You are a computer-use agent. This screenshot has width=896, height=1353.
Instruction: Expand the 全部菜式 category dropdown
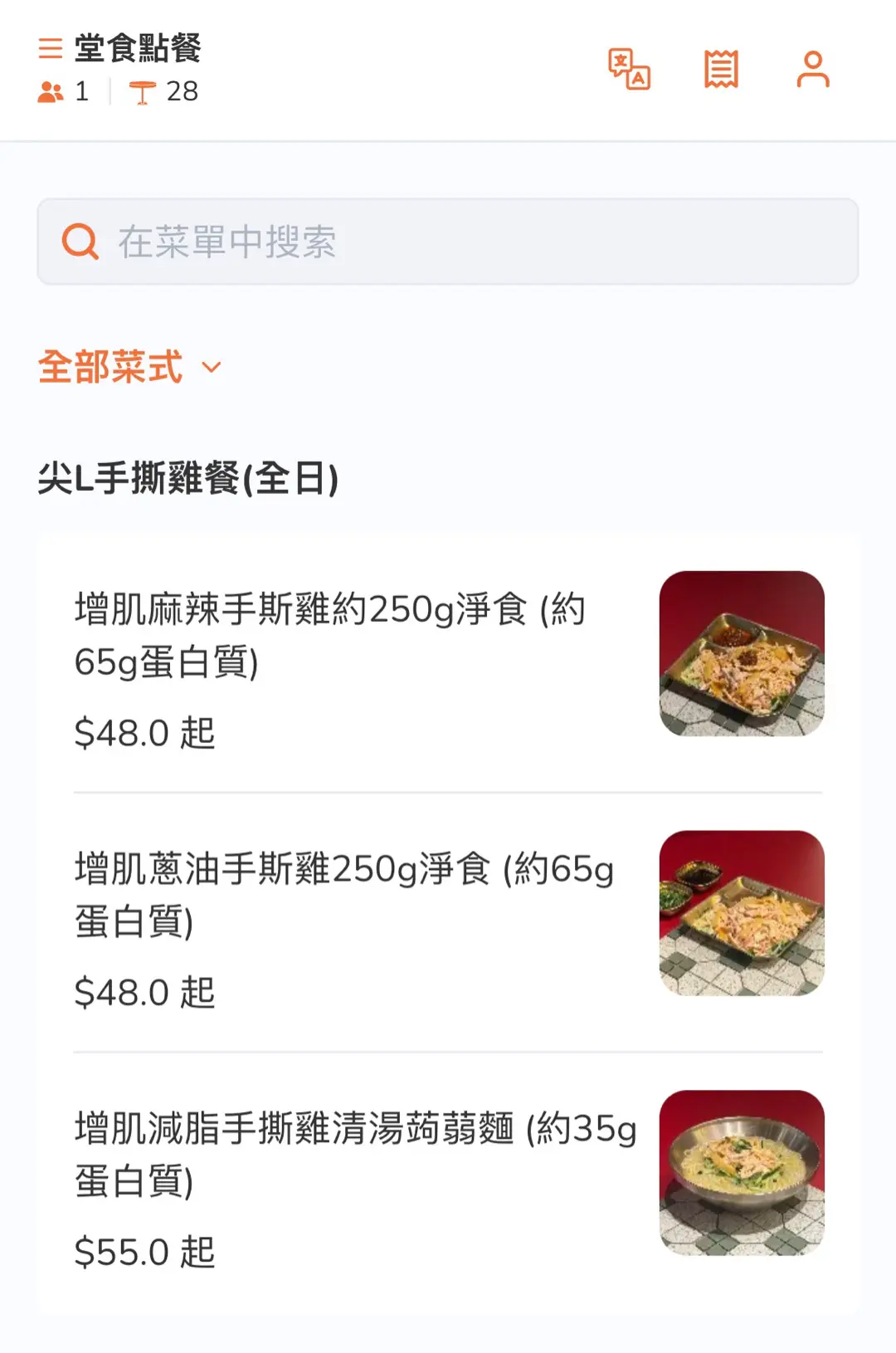[x=129, y=367]
